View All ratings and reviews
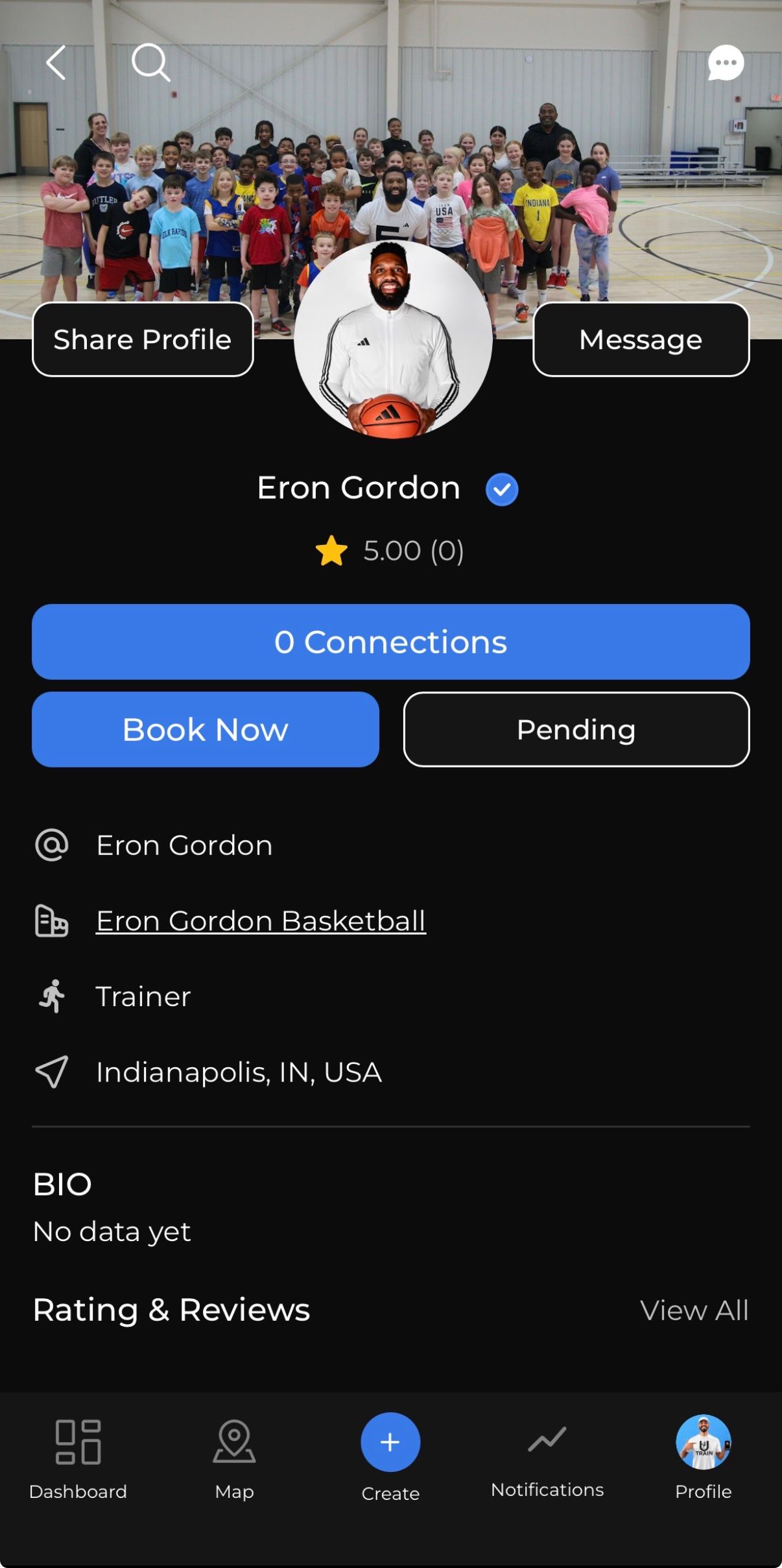The height and width of the screenshot is (1568, 782). point(694,1310)
